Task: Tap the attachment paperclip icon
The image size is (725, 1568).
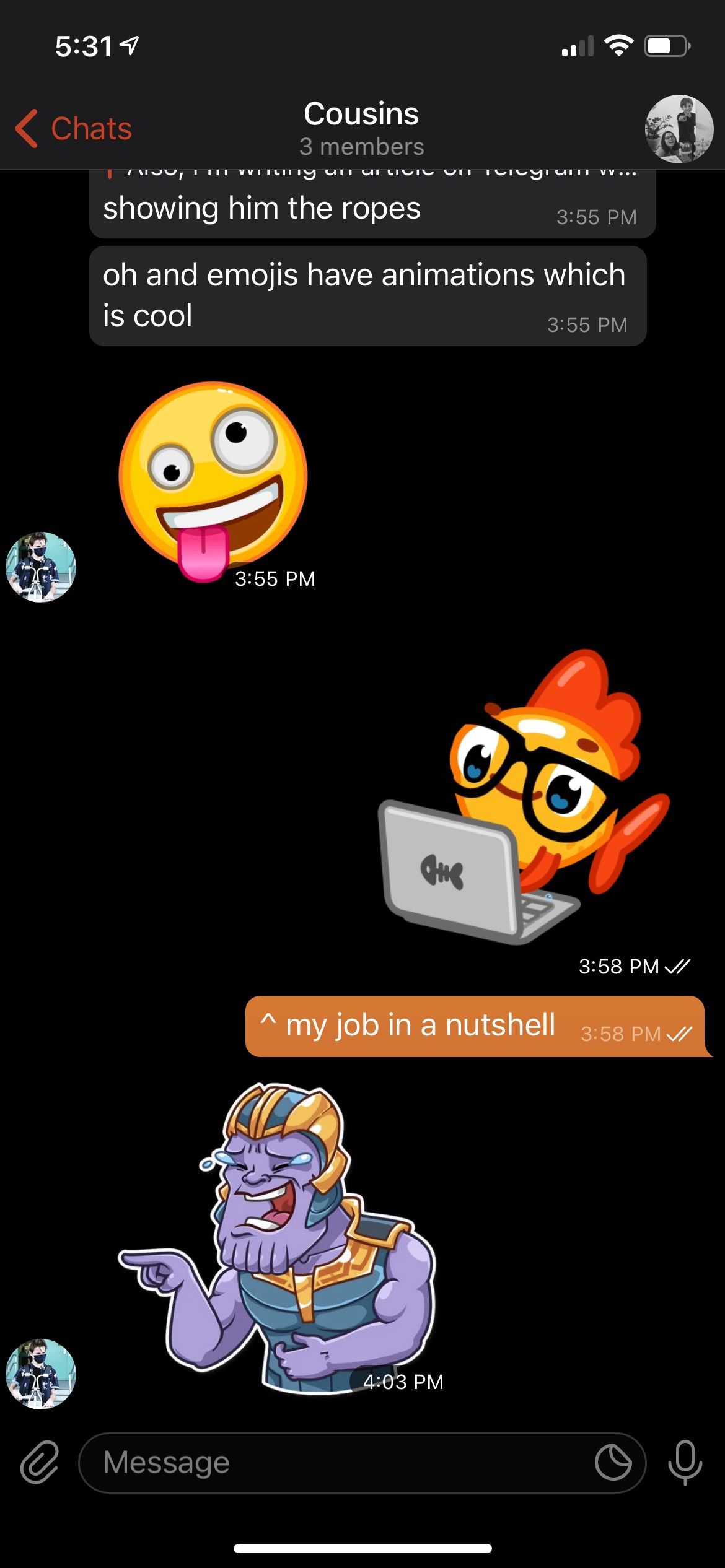Action: point(40,1463)
